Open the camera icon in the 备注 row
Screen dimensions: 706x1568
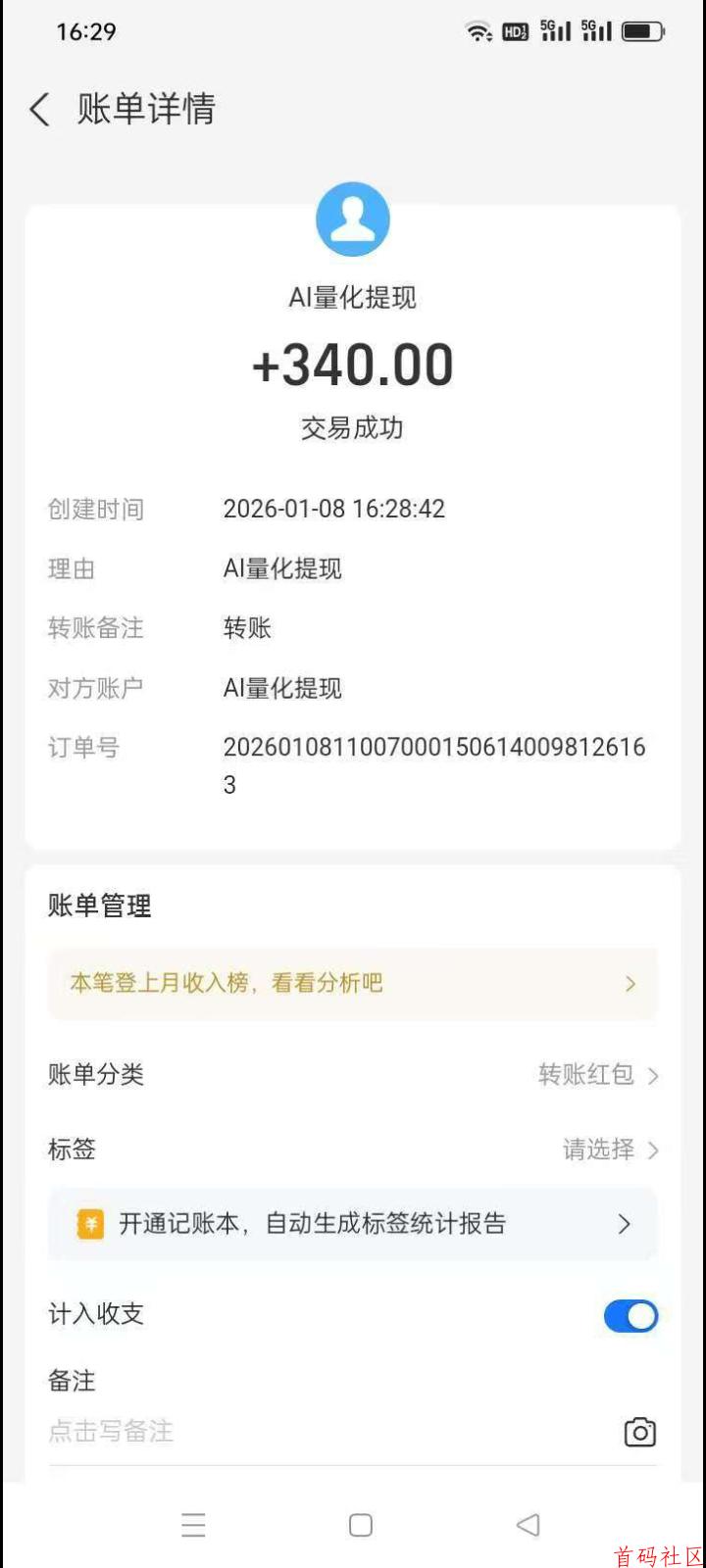click(x=639, y=1432)
